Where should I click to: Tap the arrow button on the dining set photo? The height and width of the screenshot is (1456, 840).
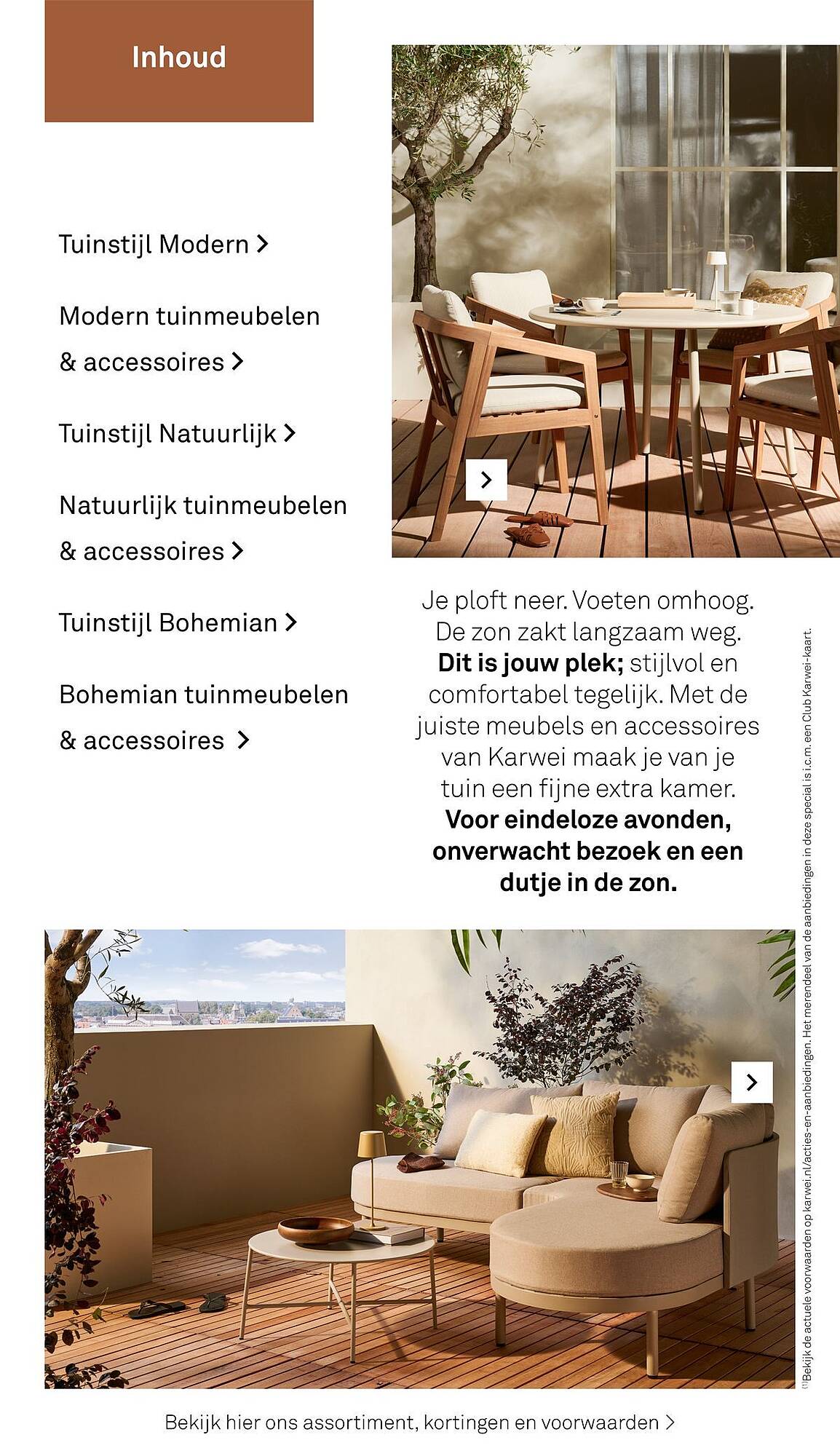tap(486, 480)
